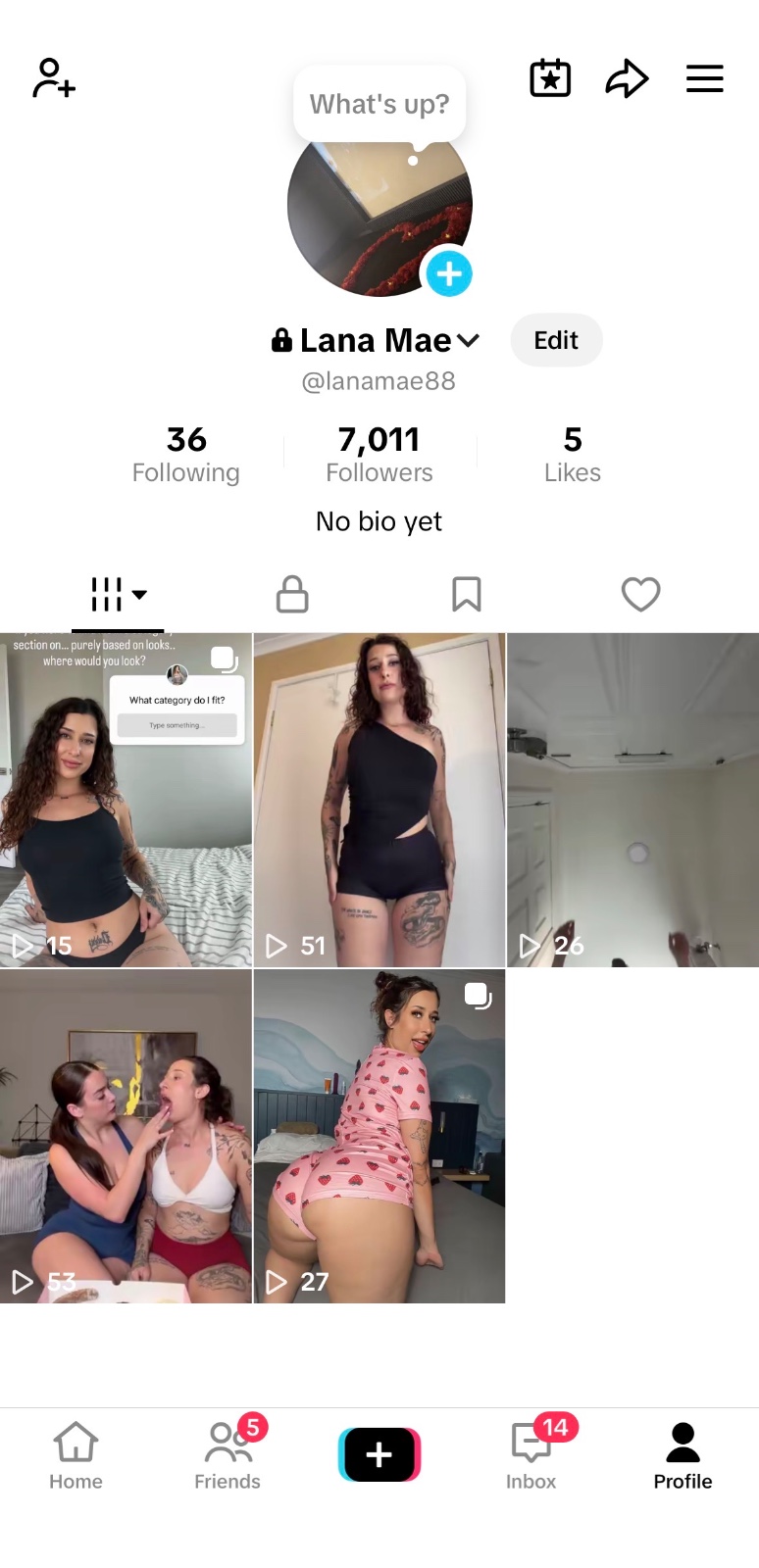Switch to the liked videos heart tab
759x1568 pixels.
[640, 594]
